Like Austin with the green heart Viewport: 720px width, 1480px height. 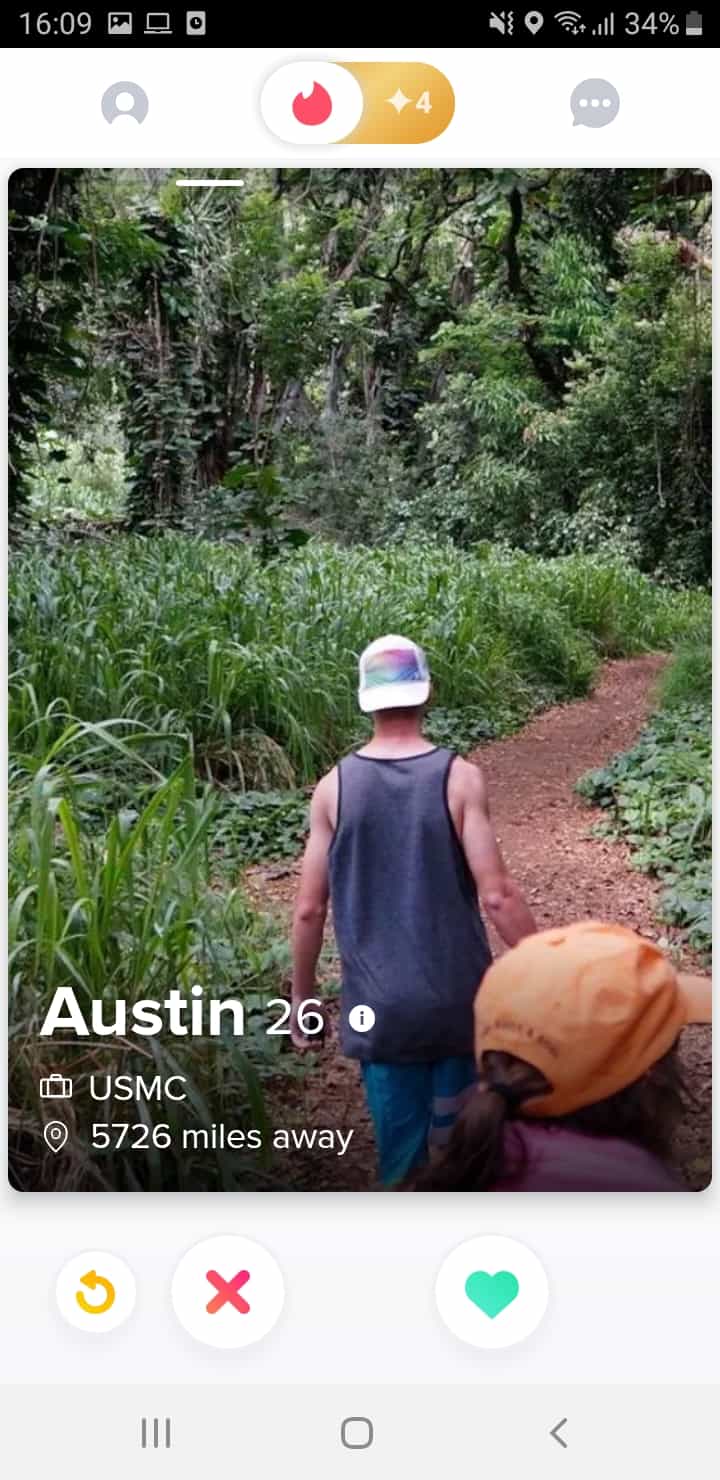pos(492,1293)
